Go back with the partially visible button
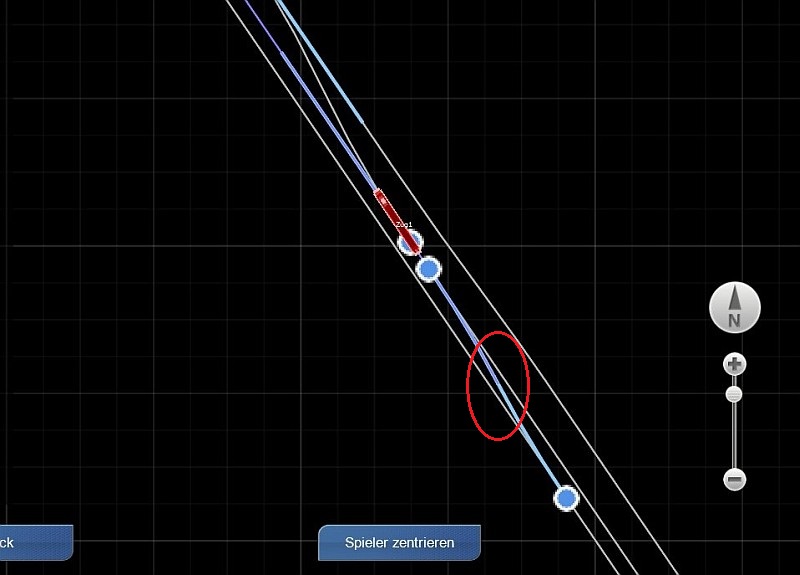The image size is (800, 575). click(x=34, y=543)
